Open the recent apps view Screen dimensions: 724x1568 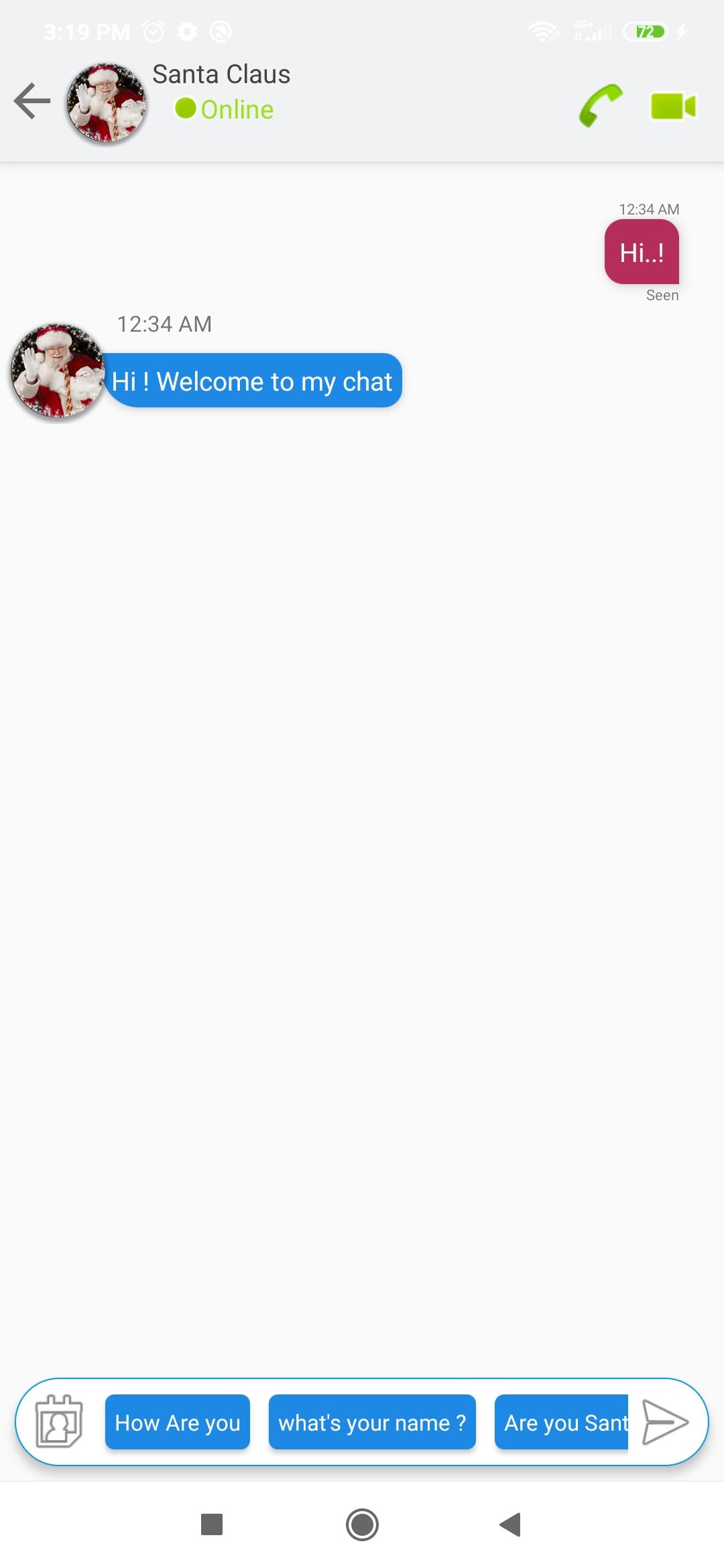click(212, 1524)
